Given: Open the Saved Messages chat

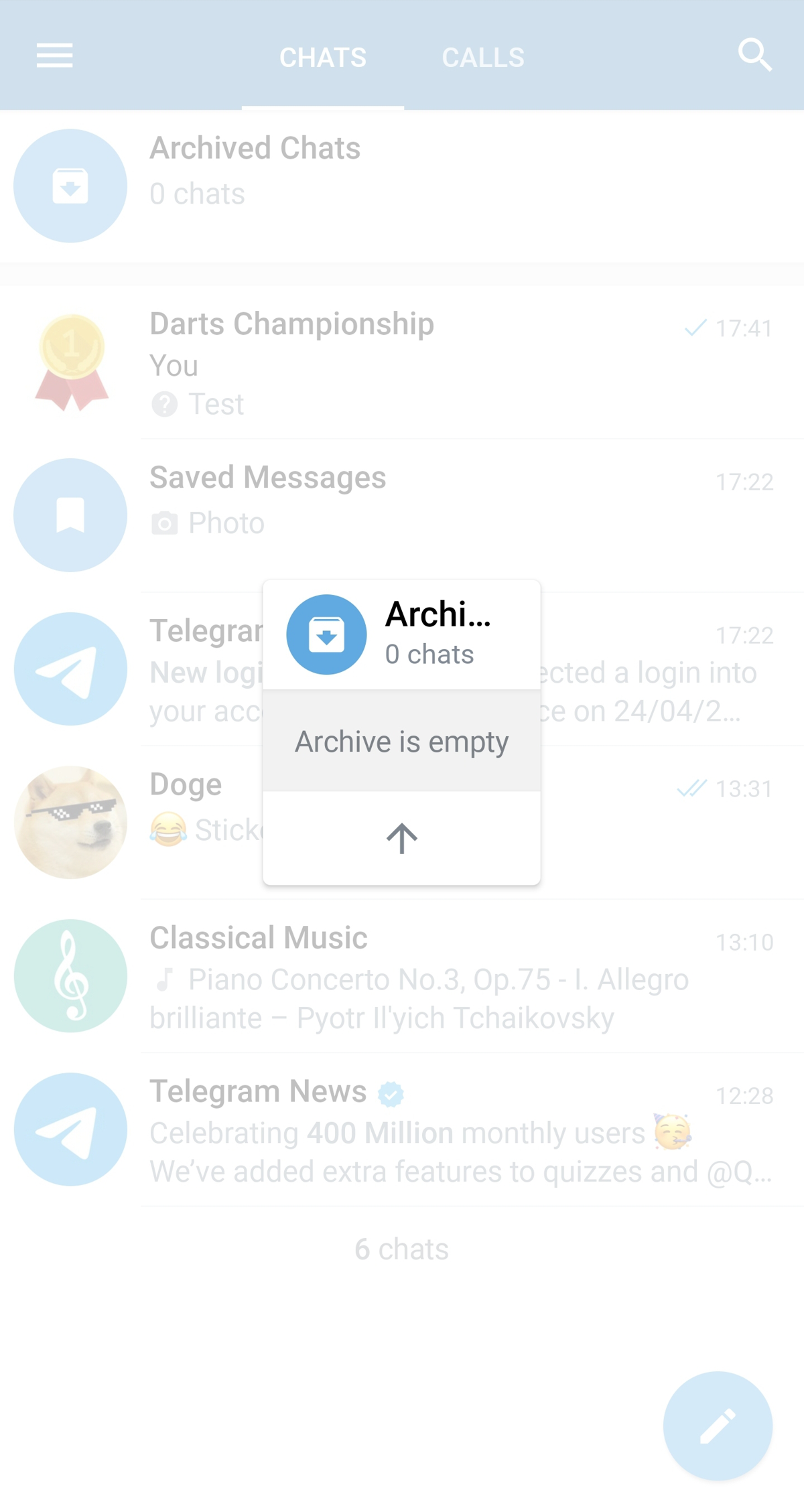Looking at the screenshot, I should click(x=402, y=514).
